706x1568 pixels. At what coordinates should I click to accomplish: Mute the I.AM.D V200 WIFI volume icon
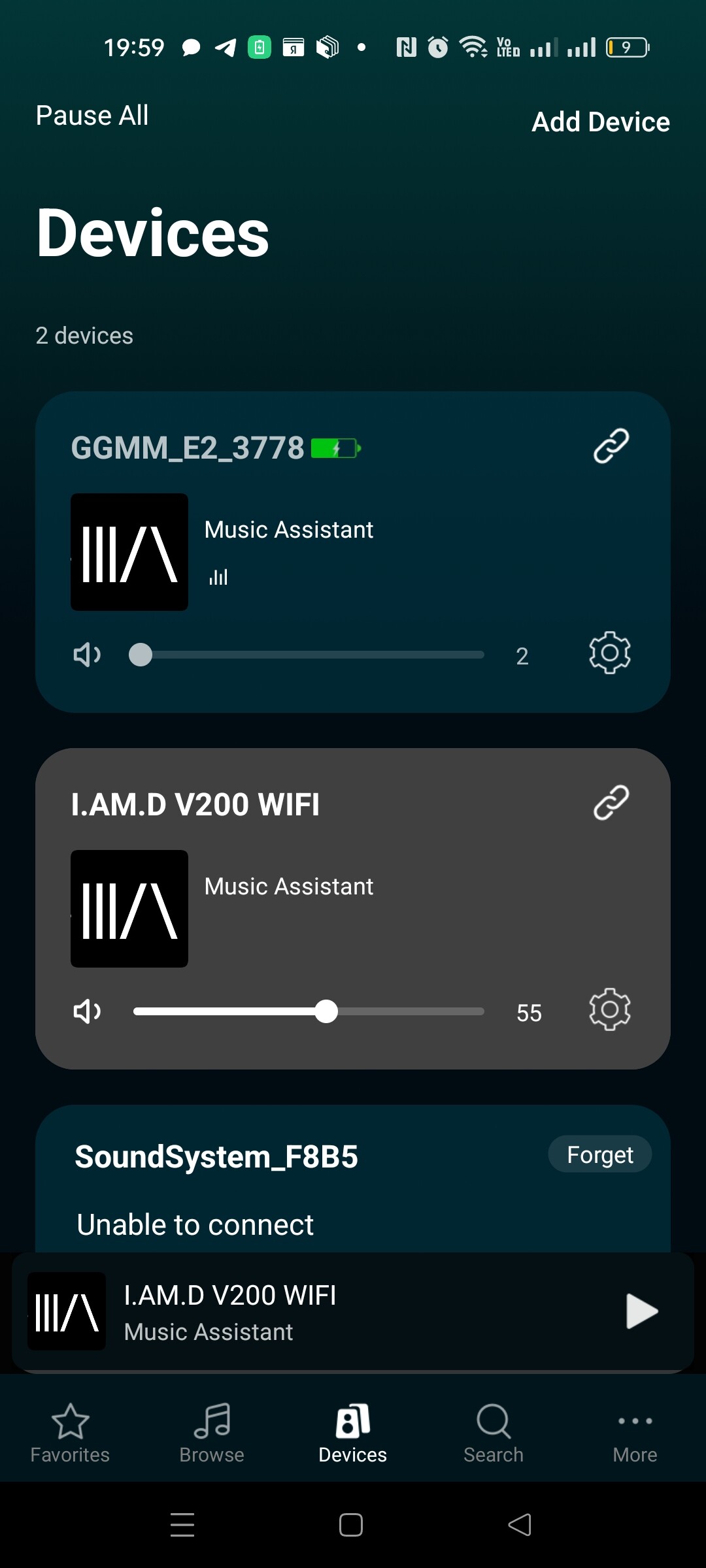point(87,1011)
